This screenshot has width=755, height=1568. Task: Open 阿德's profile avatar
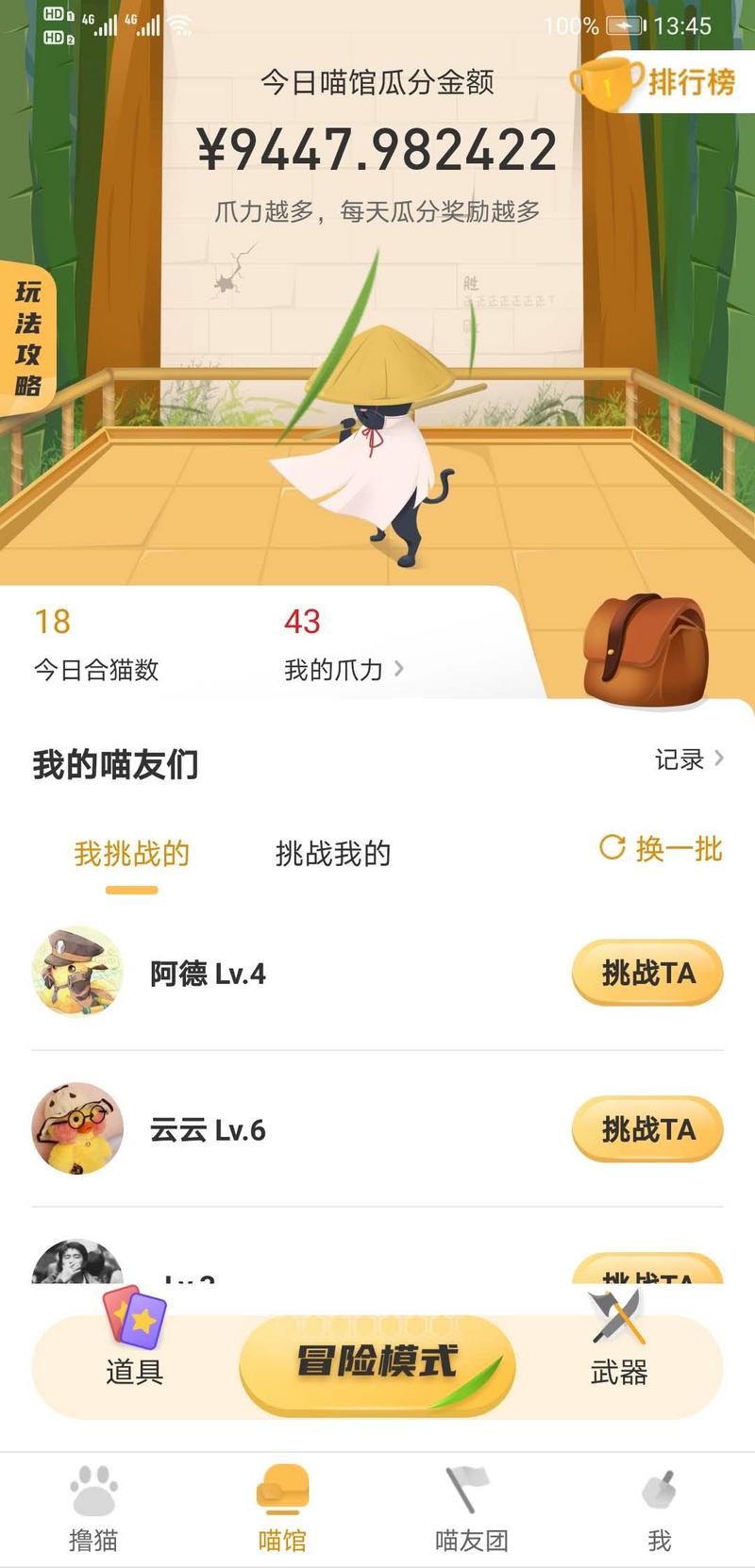click(78, 972)
